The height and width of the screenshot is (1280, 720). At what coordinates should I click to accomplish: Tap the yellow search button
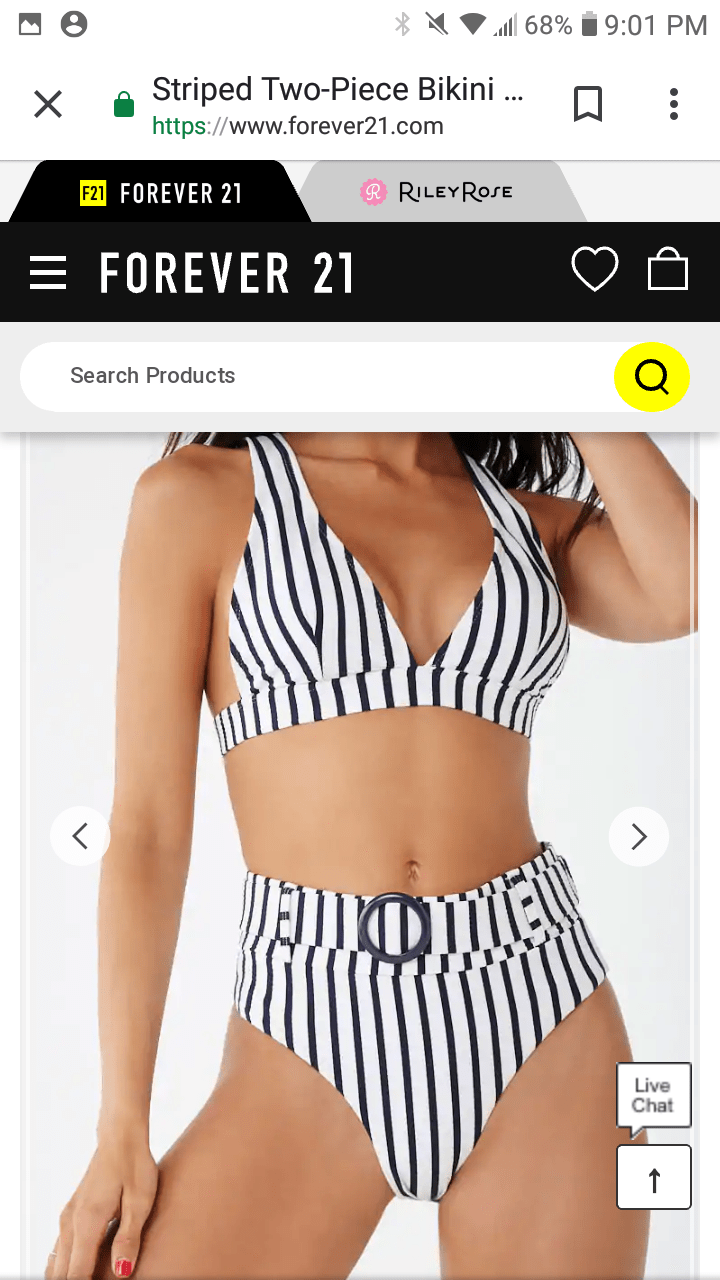[x=651, y=377]
